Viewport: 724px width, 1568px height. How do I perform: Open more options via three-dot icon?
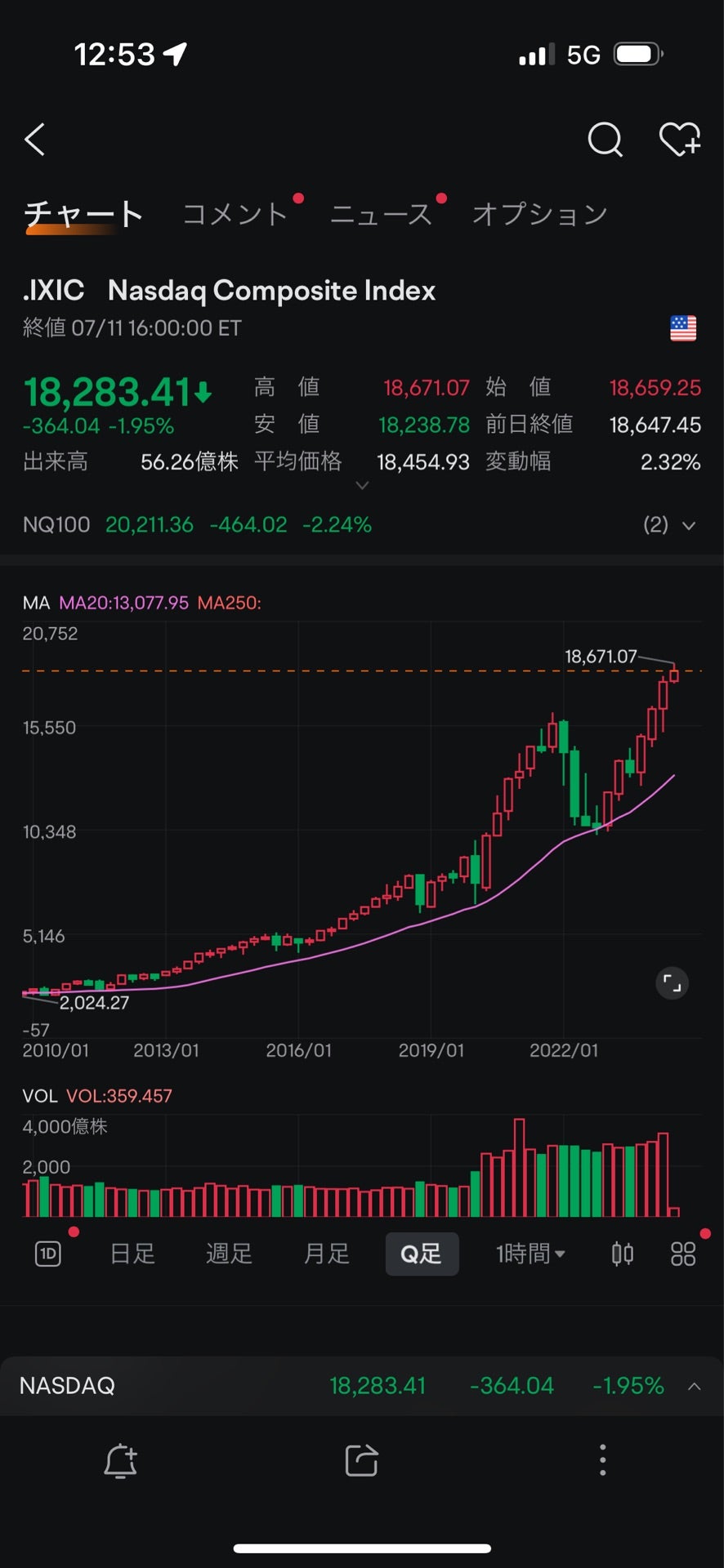tap(602, 1460)
